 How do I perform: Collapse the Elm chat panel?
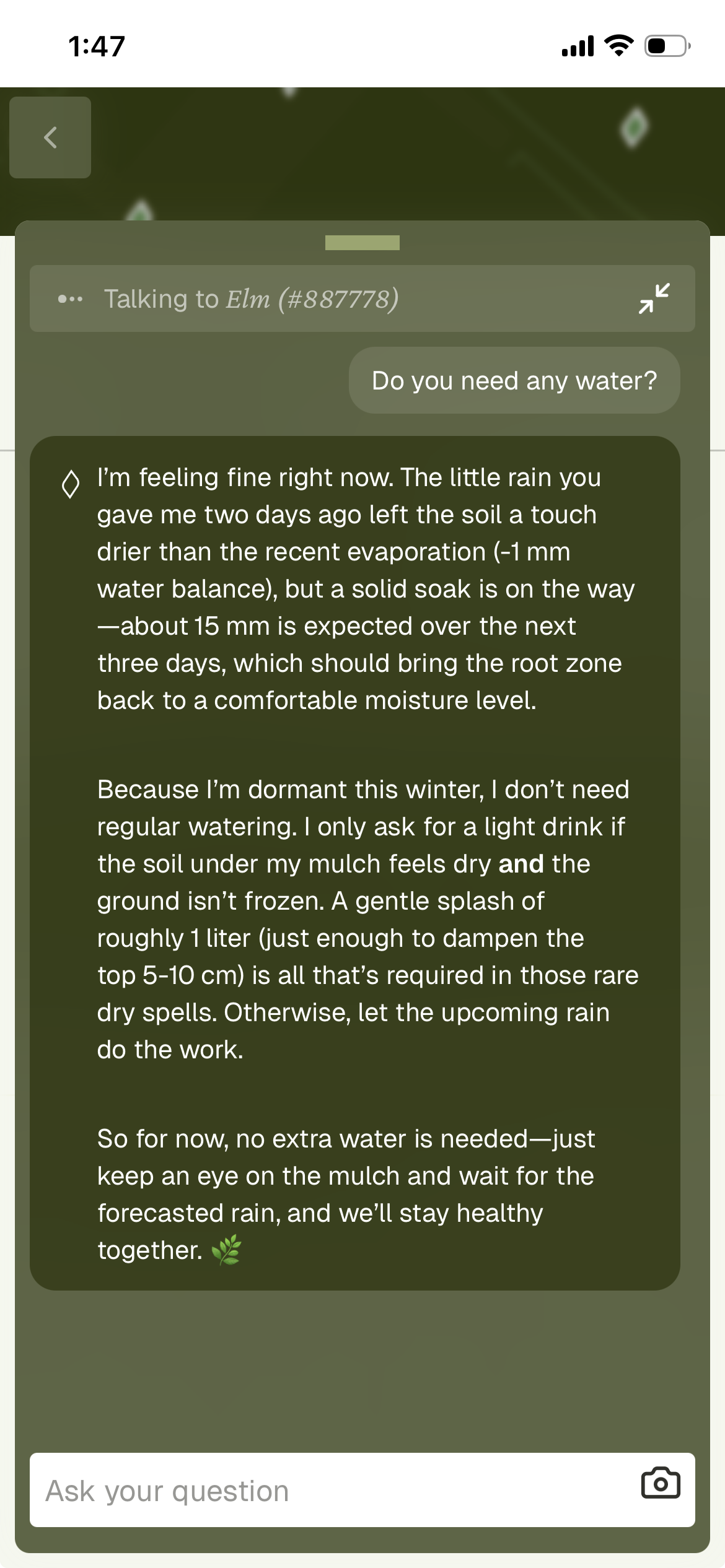(x=654, y=298)
